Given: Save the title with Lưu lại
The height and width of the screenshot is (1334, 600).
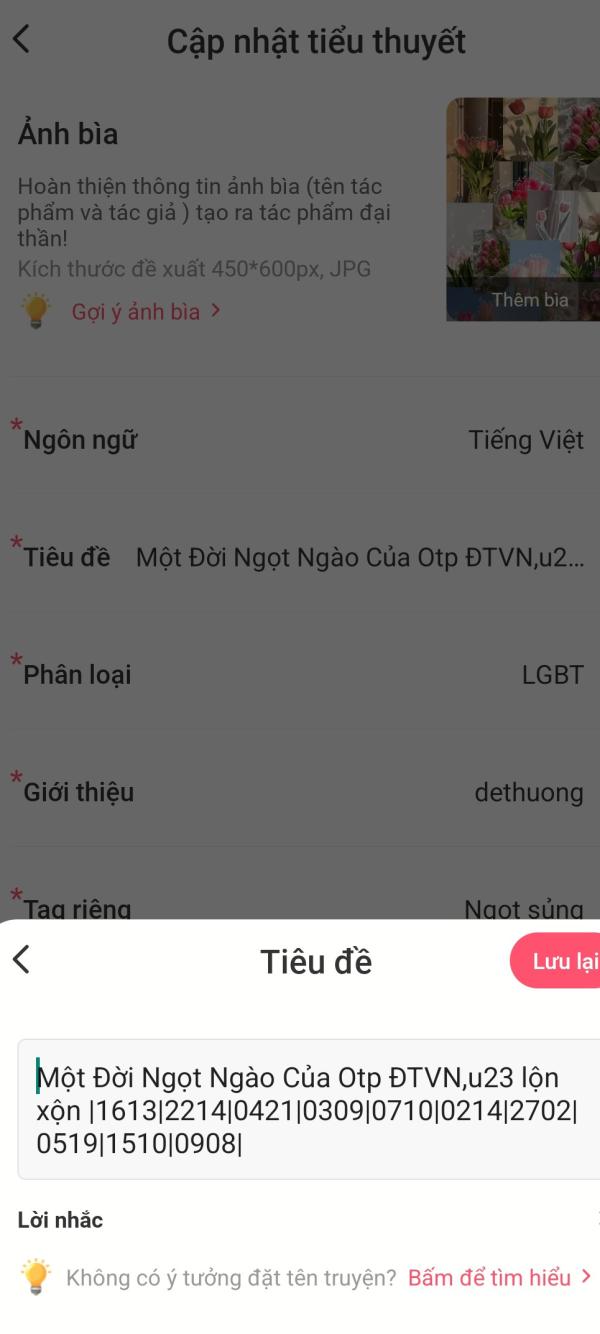Looking at the screenshot, I should point(562,961).
